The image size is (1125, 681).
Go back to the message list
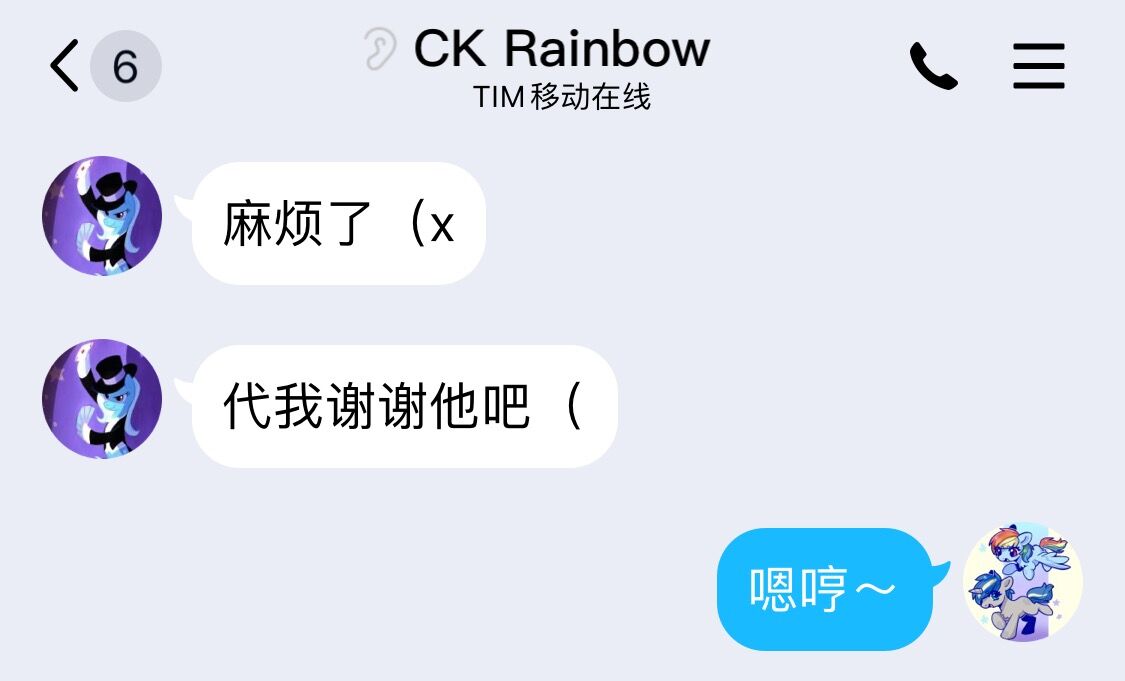point(65,67)
